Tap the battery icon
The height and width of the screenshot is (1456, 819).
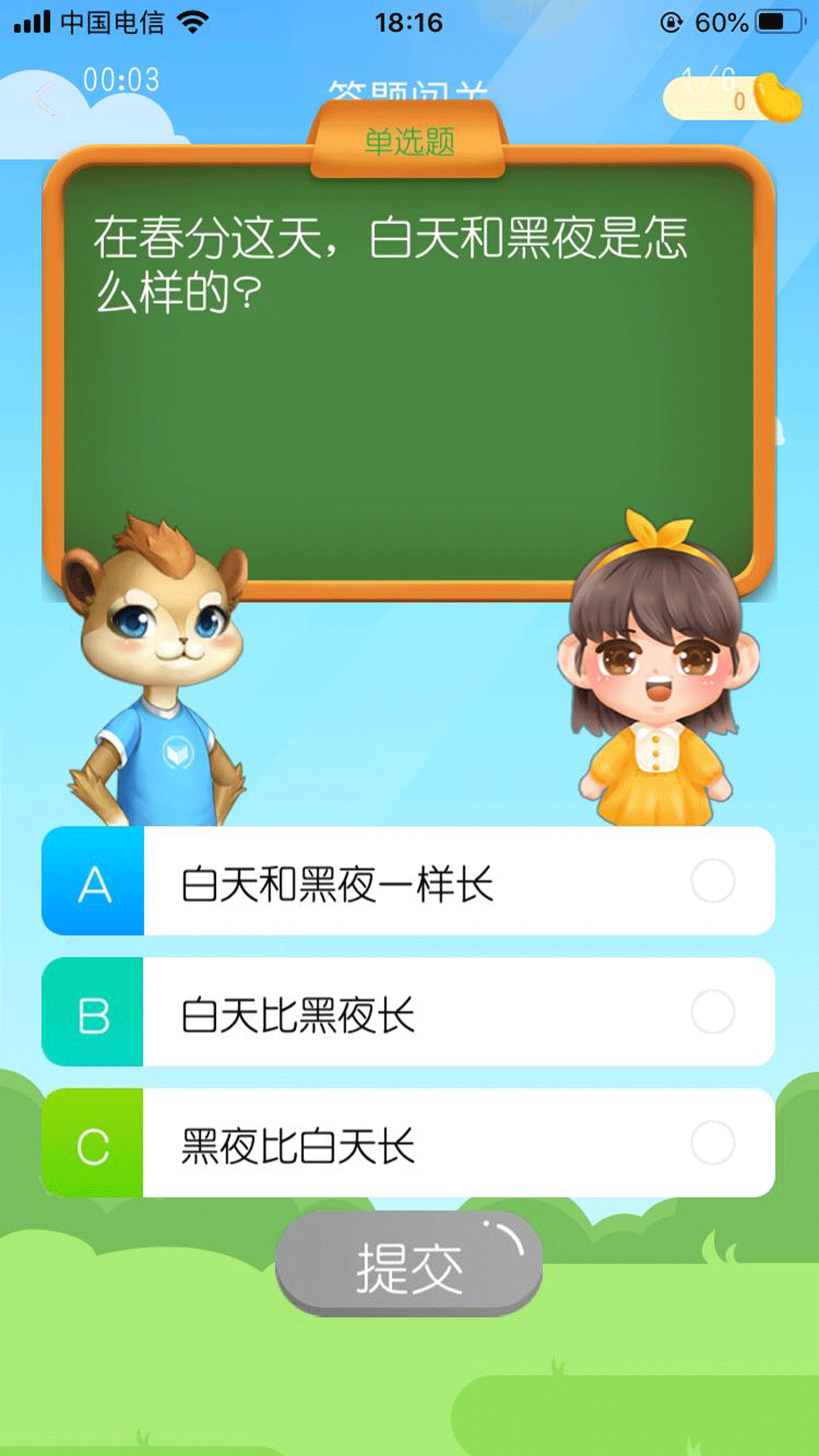coord(777,20)
